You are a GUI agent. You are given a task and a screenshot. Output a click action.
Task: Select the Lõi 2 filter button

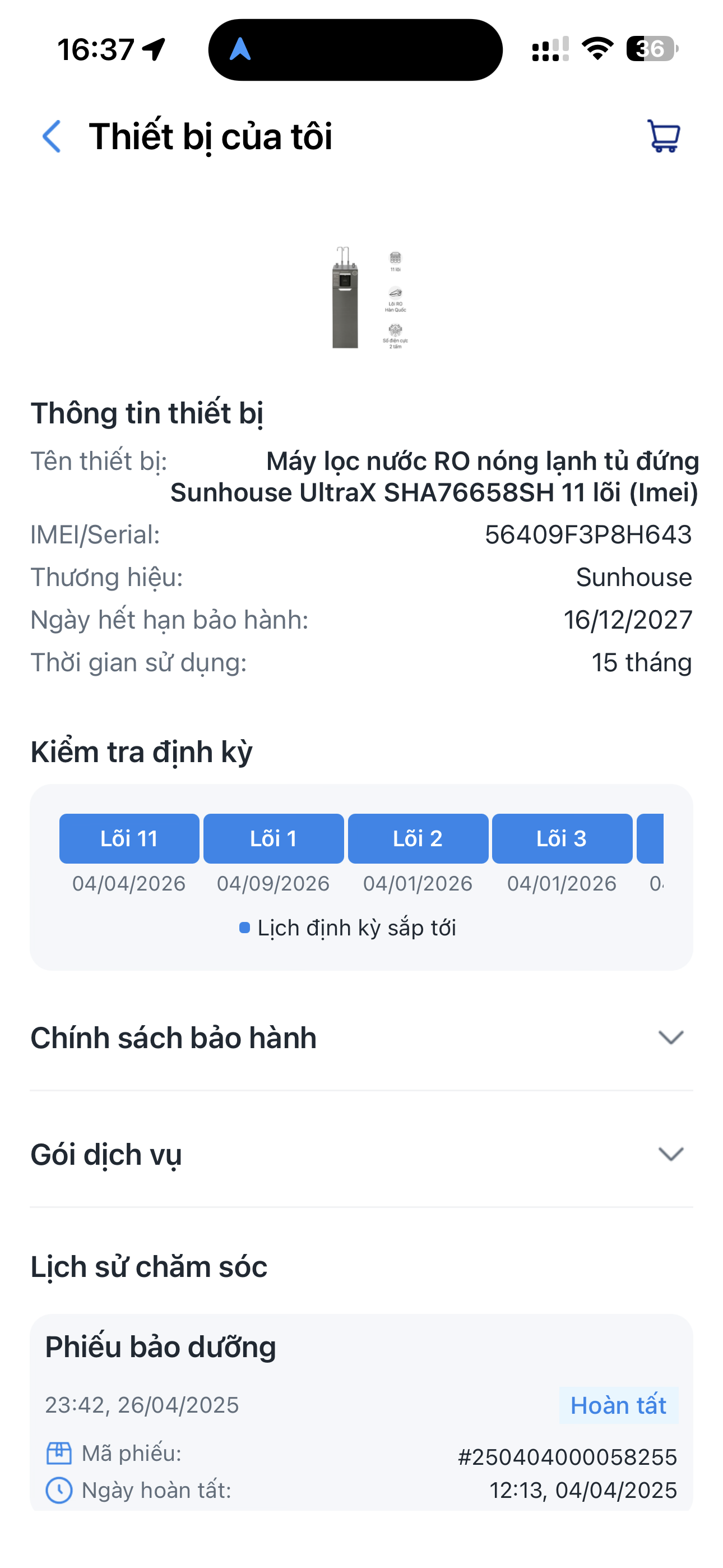click(x=418, y=838)
